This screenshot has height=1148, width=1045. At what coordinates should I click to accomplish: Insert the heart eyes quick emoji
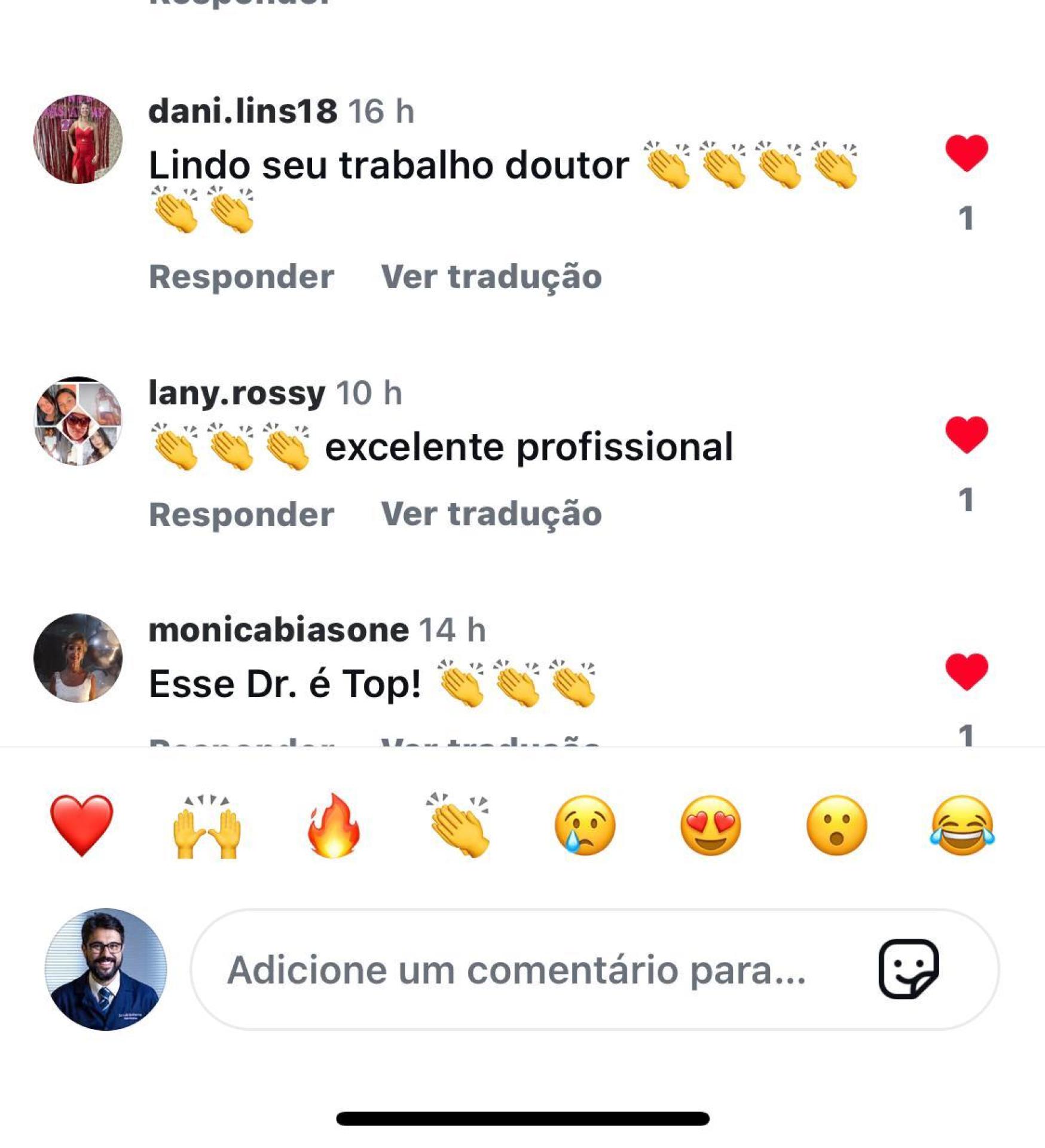pyautogui.click(x=710, y=826)
